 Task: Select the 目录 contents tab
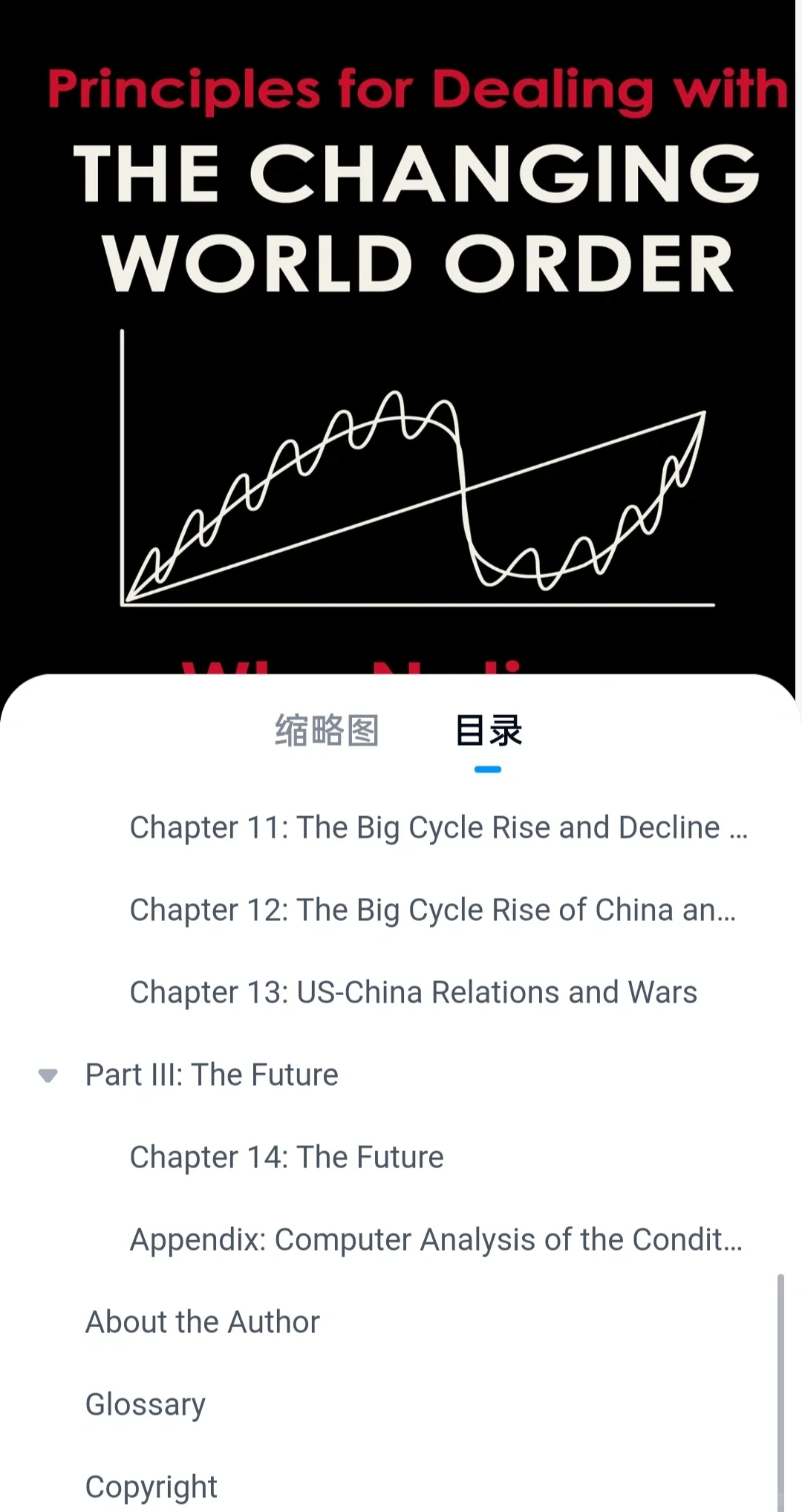pyautogui.click(x=488, y=730)
